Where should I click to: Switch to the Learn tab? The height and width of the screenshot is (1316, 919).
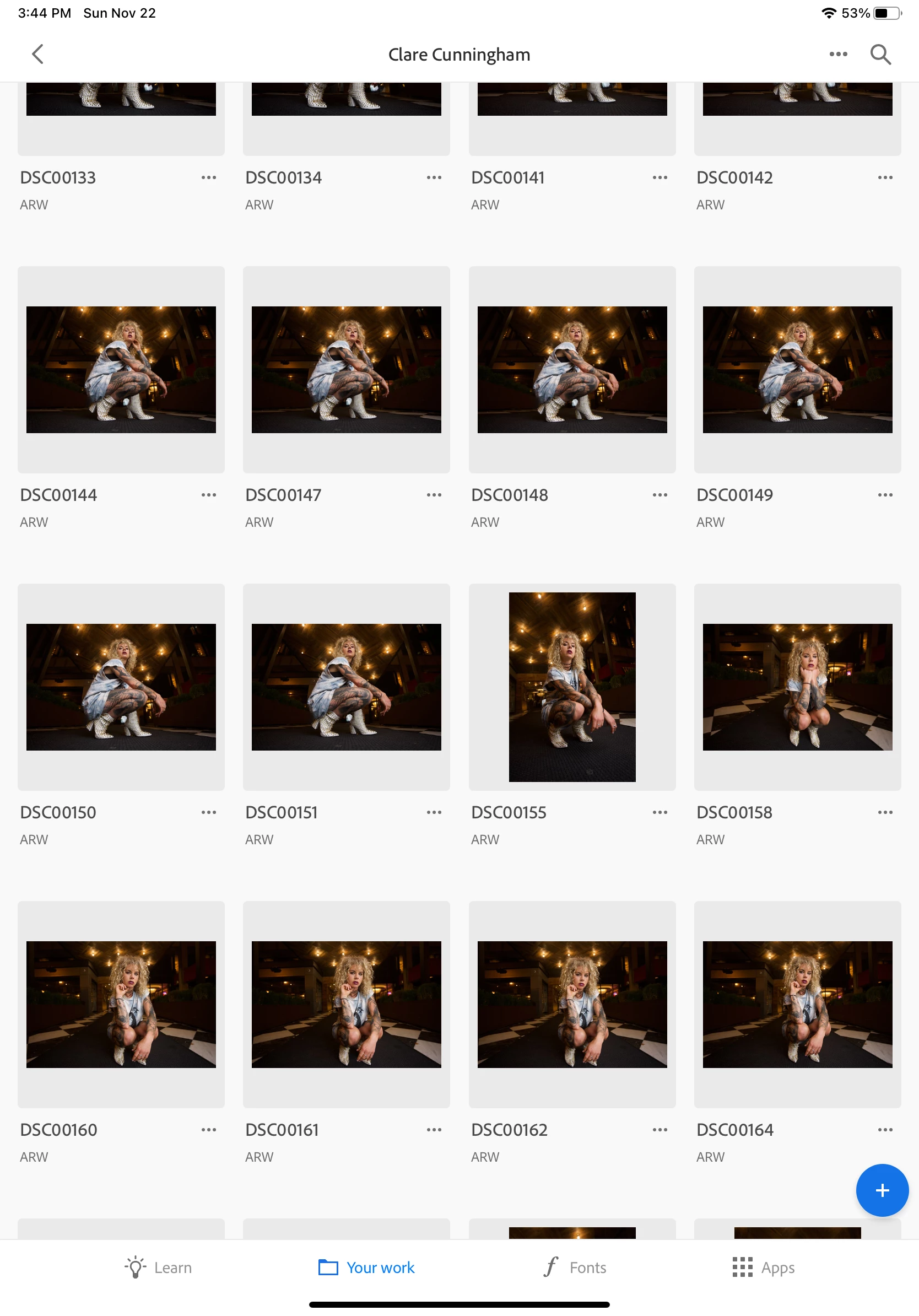pos(159,1268)
